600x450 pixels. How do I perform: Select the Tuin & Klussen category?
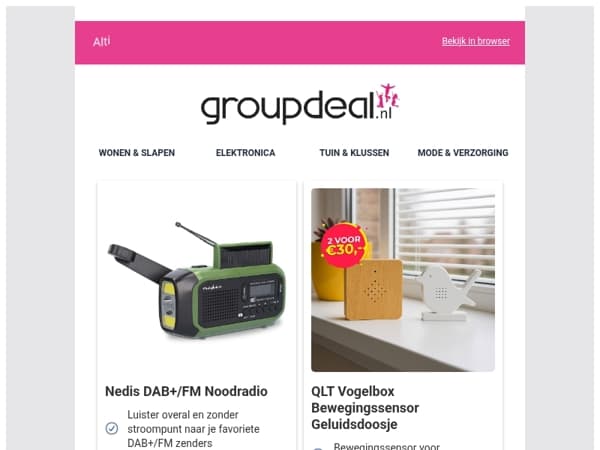pyautogui.click(x=354, y=153)
